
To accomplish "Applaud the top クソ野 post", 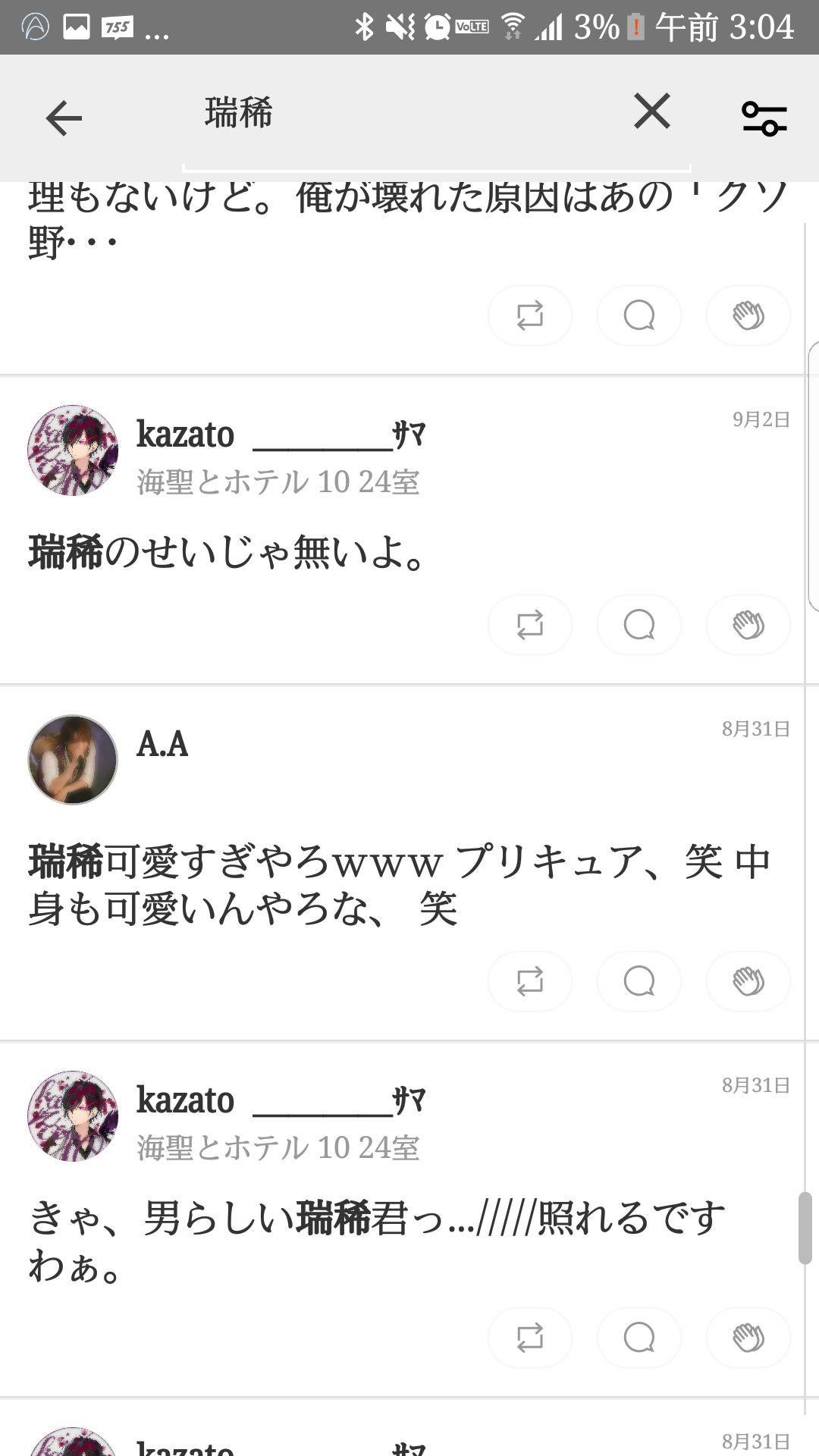I will (x=748, y=315).
